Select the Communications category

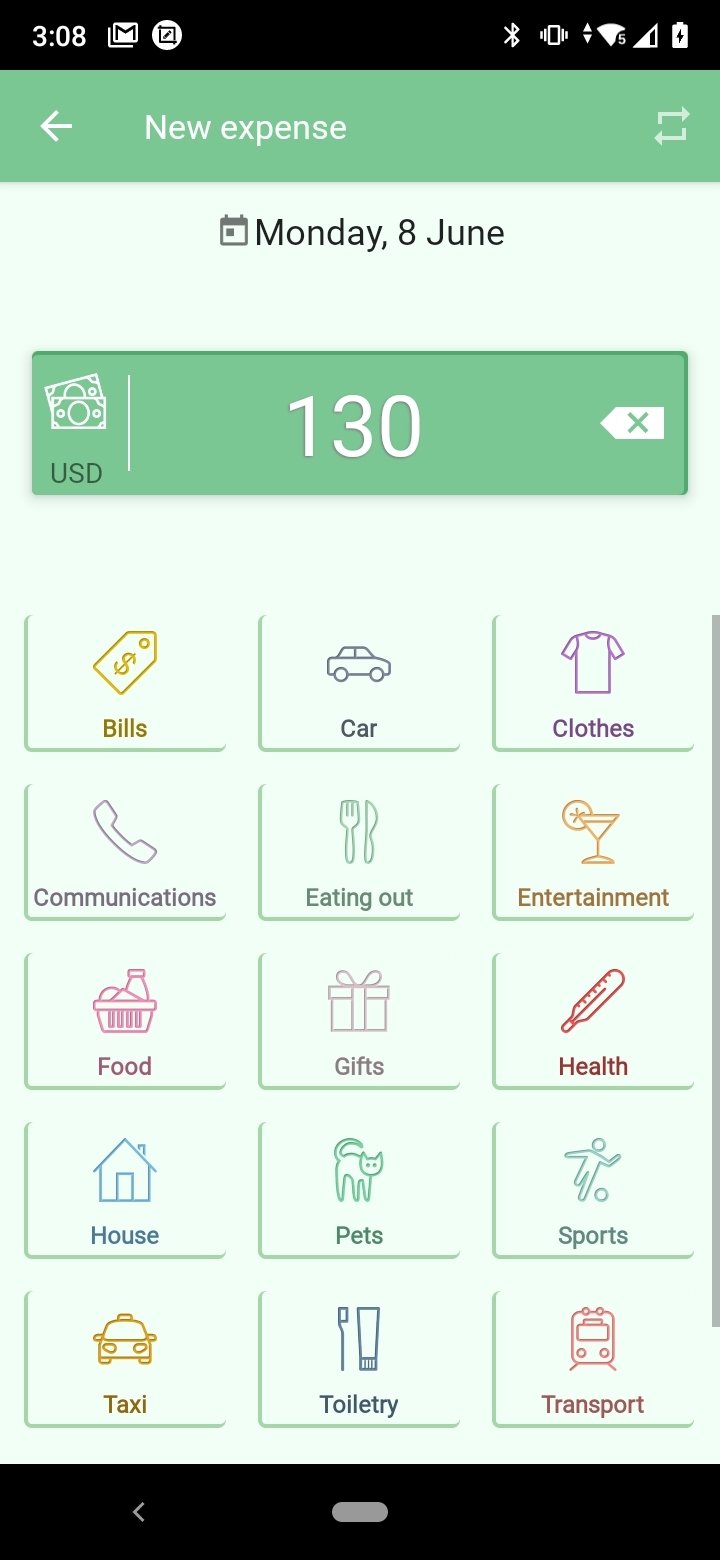click(125, 852)
